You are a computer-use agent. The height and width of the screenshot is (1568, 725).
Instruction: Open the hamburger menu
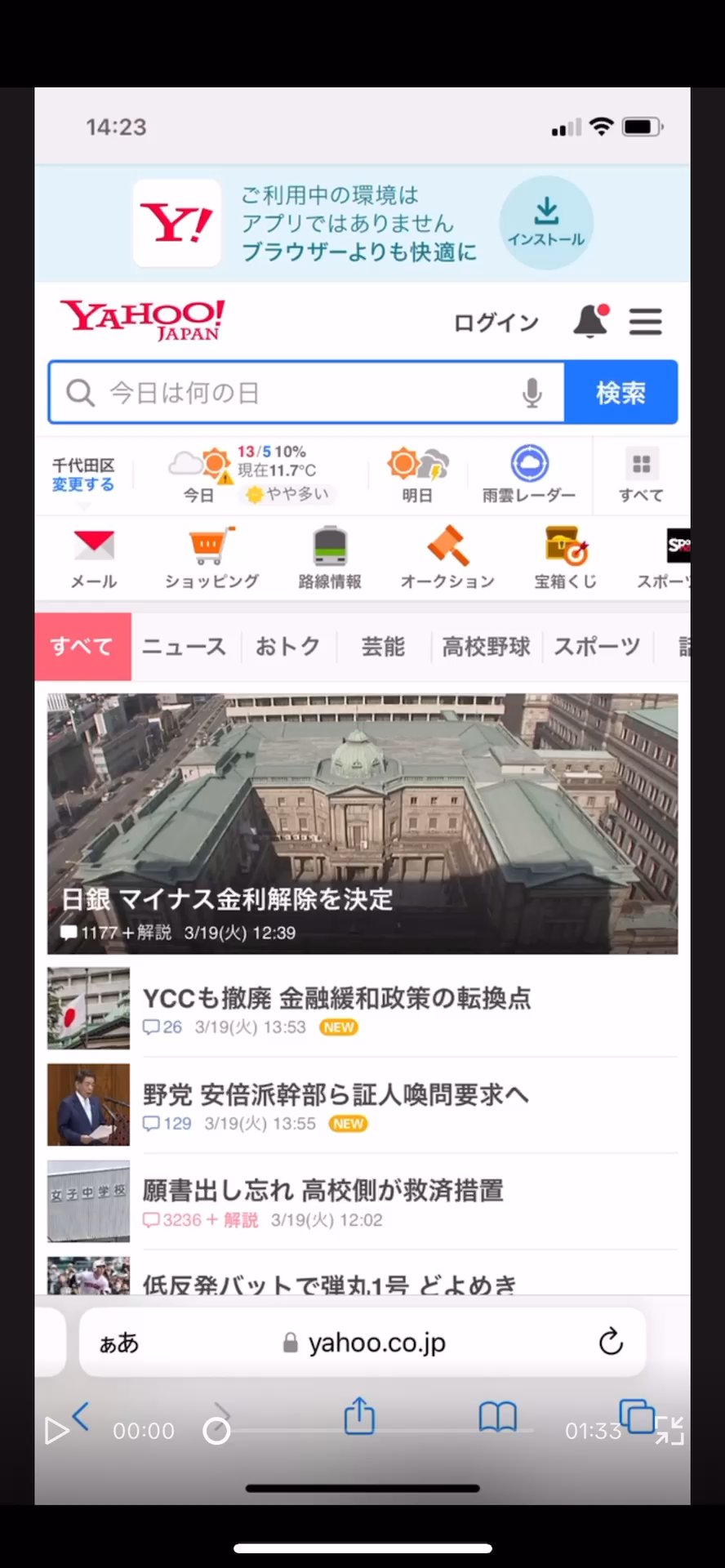pos(645,322)
